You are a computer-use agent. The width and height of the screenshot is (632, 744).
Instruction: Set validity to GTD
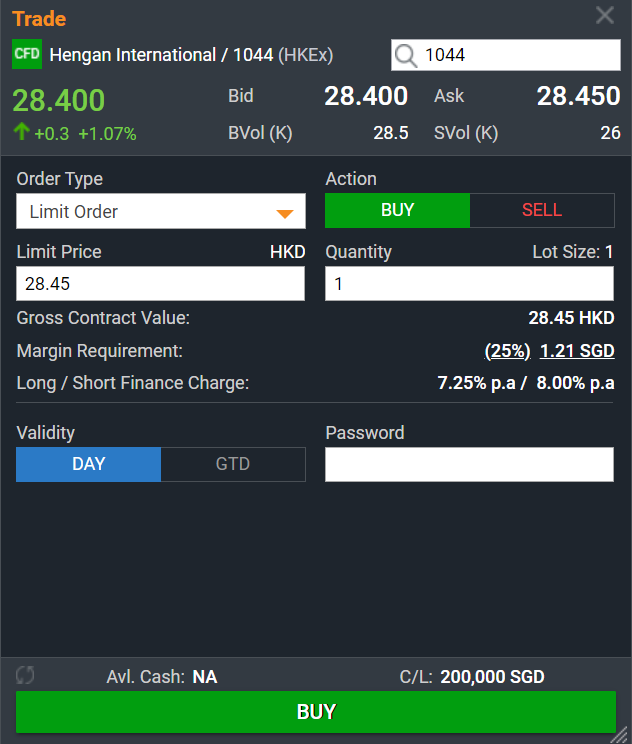(x=233, y=464)
